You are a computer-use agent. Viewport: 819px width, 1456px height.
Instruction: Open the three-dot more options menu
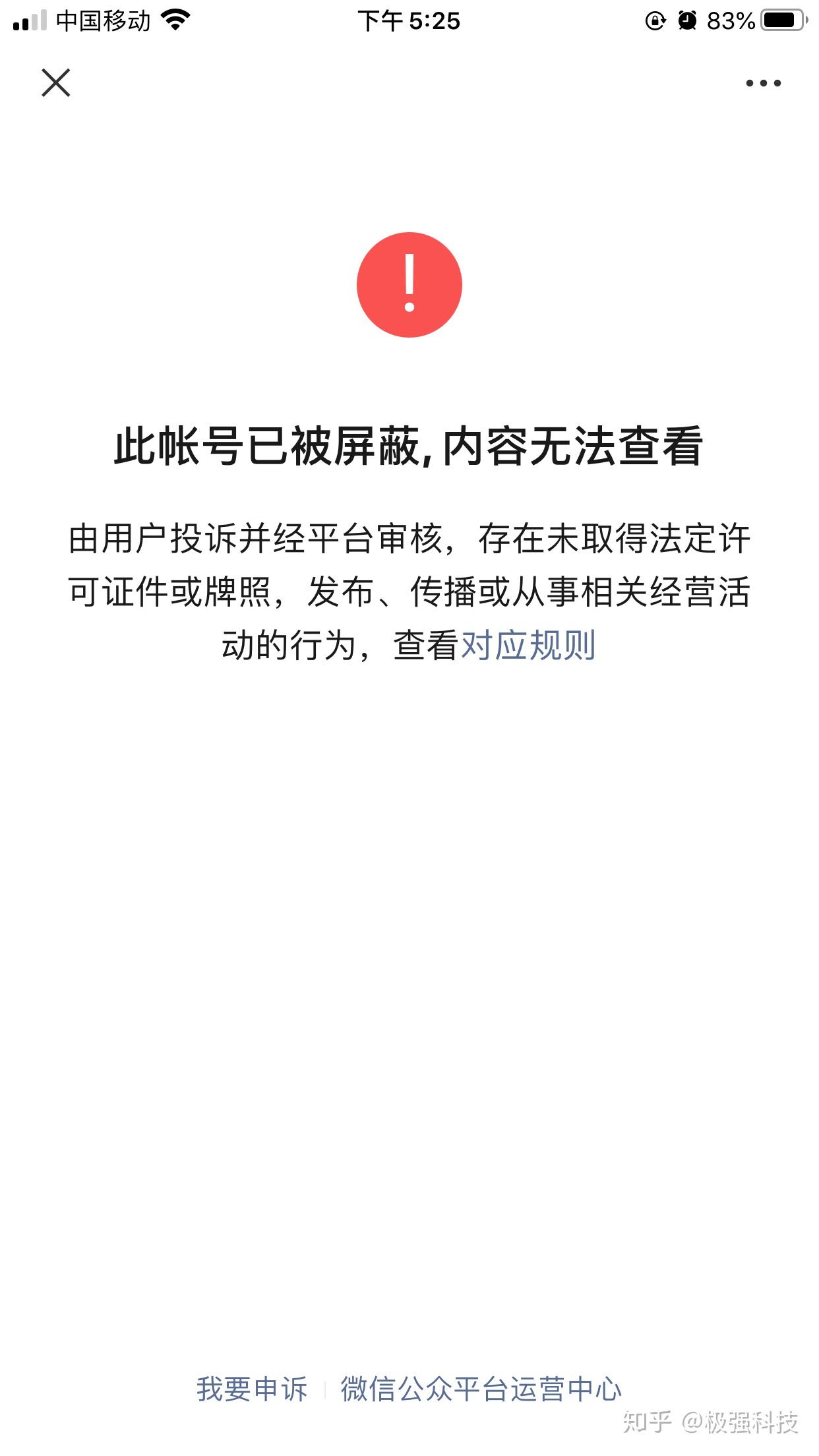pos(763,82)
